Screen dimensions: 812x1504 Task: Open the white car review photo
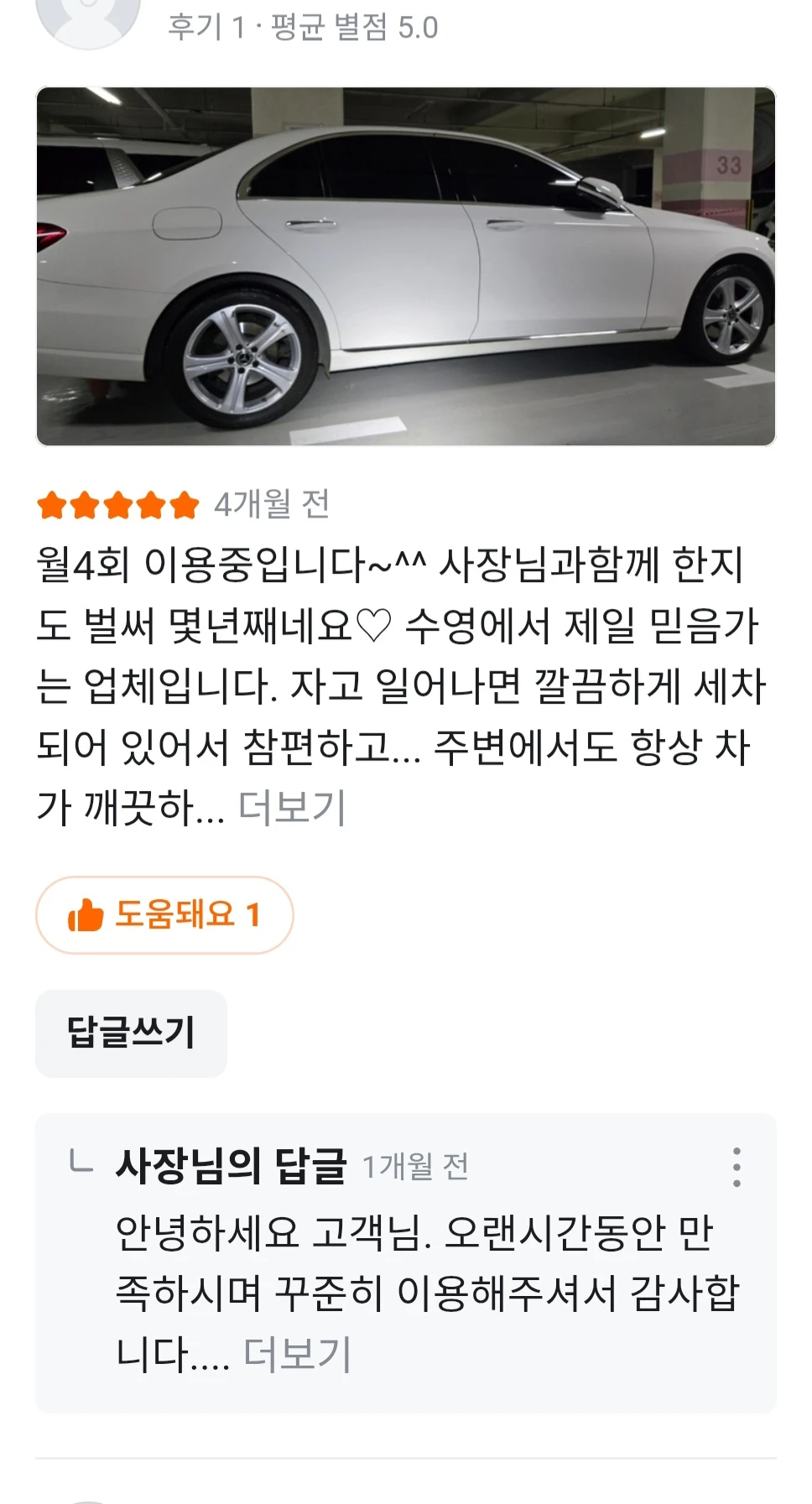[x=406, y=267]
